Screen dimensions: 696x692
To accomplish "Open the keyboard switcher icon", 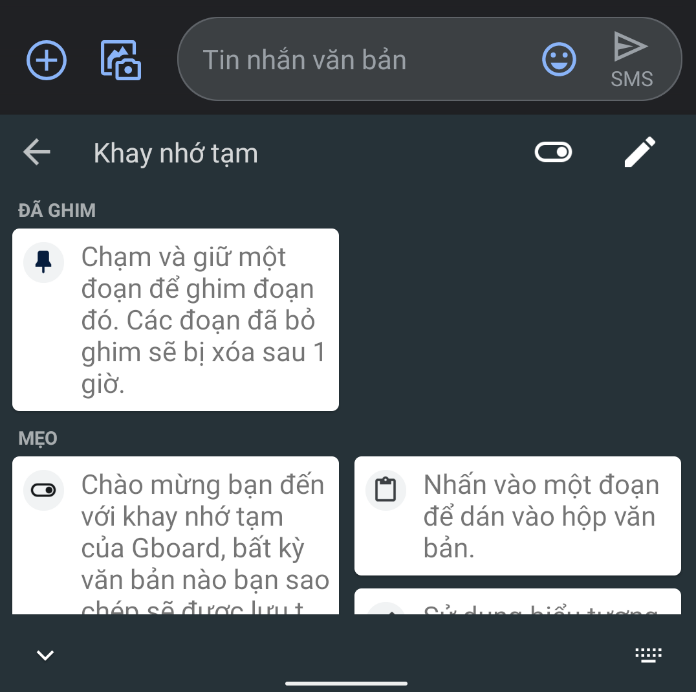I will [x=649, y=655].
